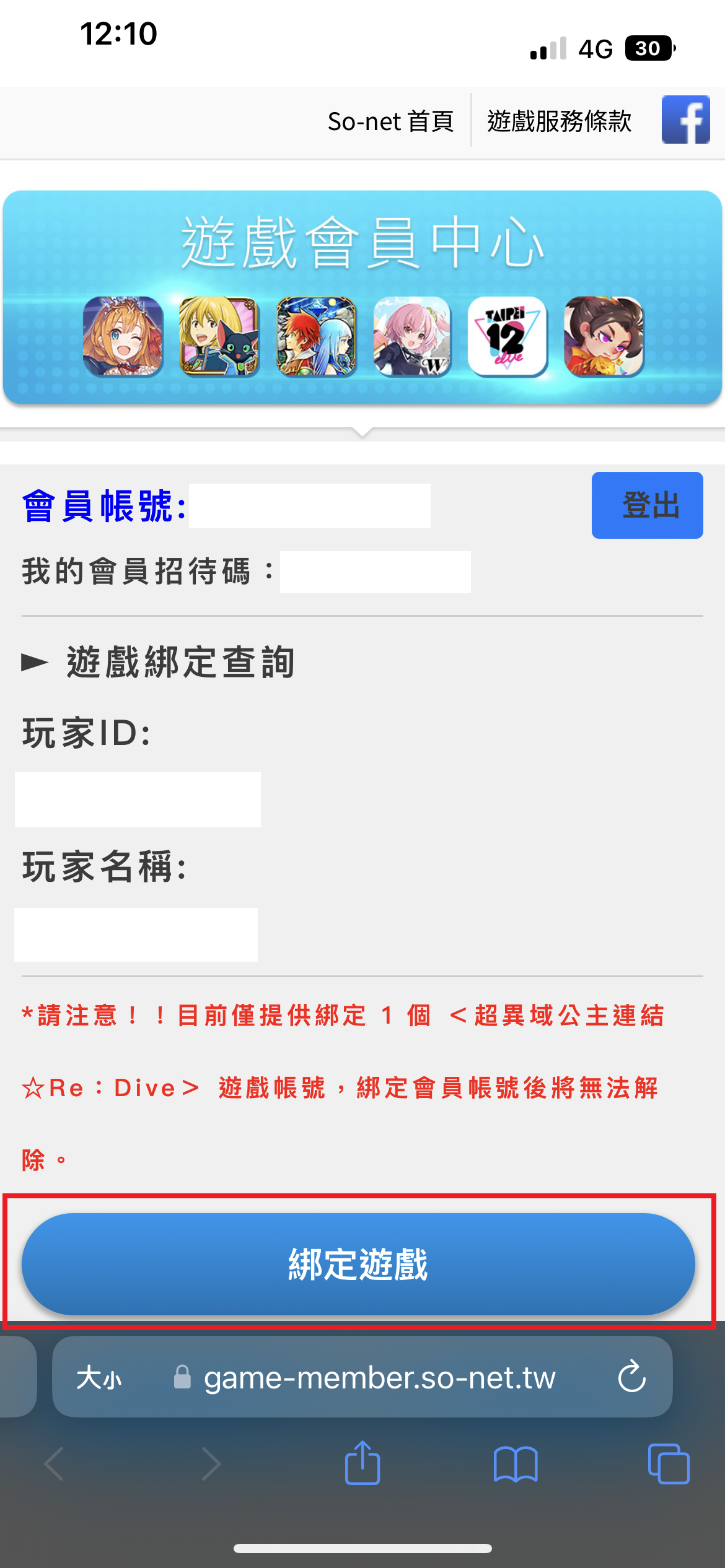Image resolution: width=725 pixels, height=1568 pixels.
Task: Open 遊戲服務條款 terms link
Action: tap(559, 121)
